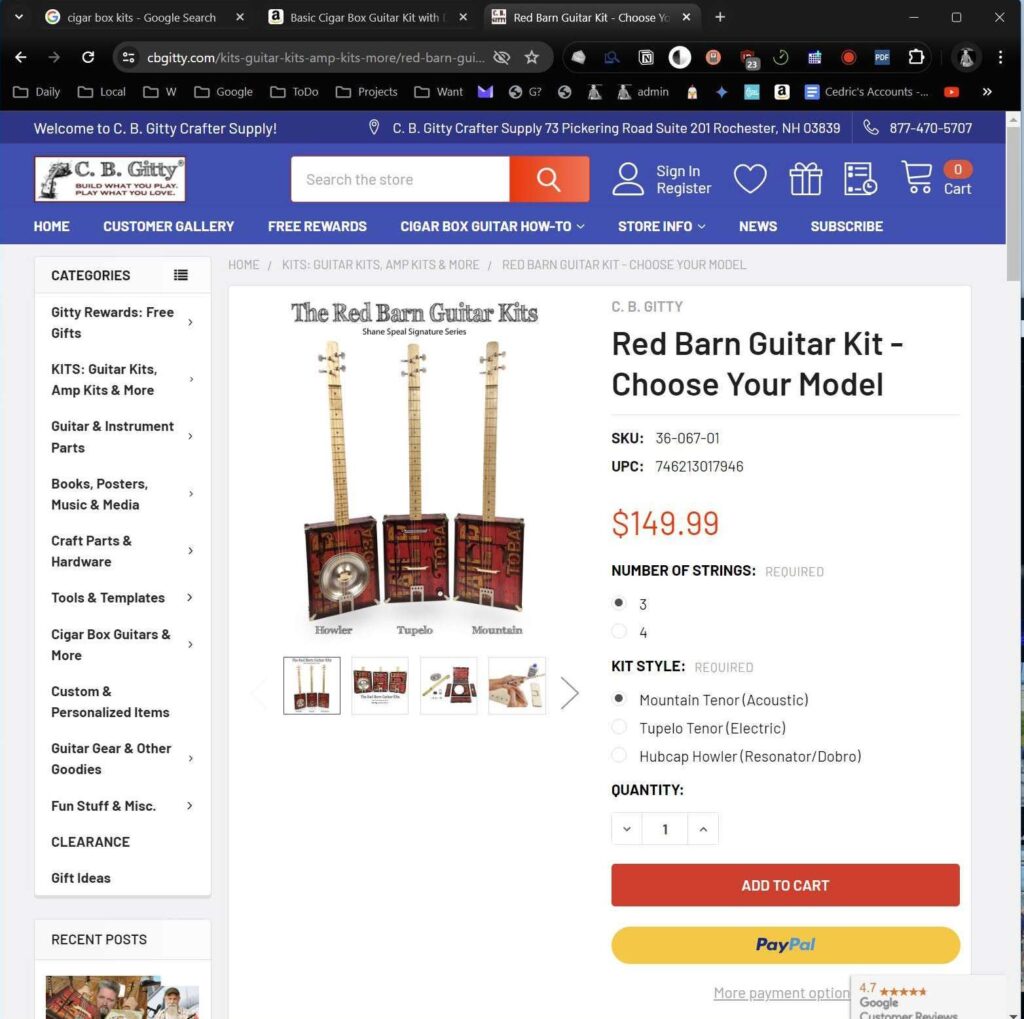
Task: Tap the Search the store field
Action: click(400, 180)
